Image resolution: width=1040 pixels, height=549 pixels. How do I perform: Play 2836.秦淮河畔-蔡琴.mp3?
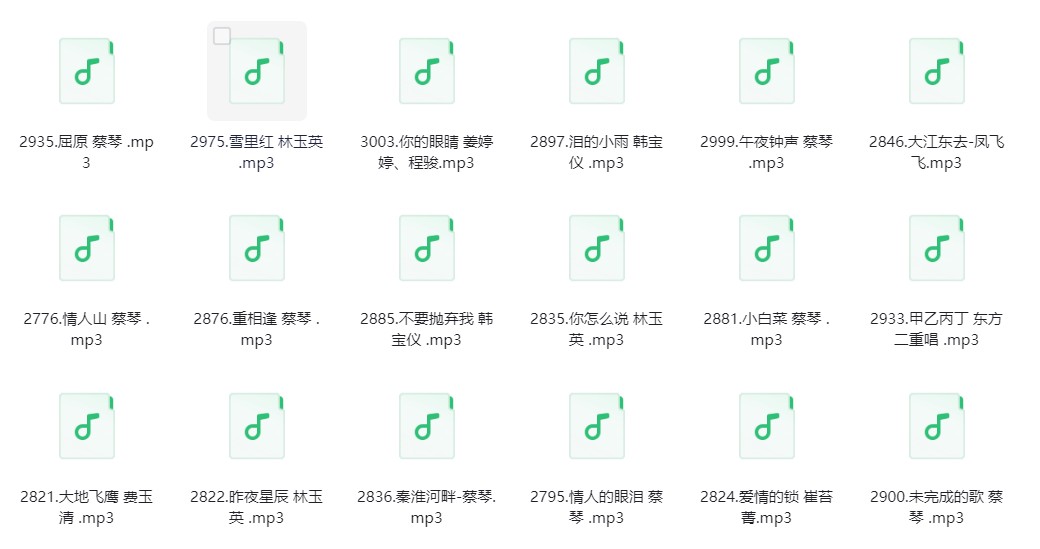tap(426, 426)
